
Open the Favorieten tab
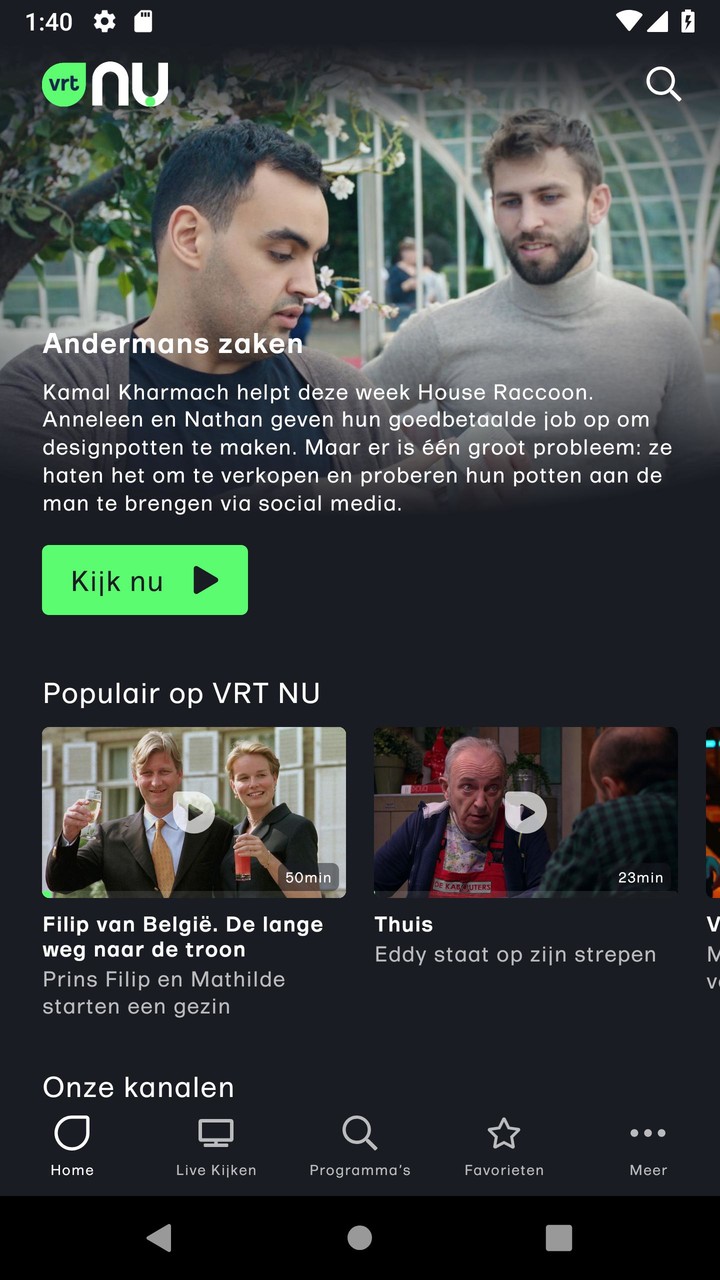click(x=504, y=1147)
